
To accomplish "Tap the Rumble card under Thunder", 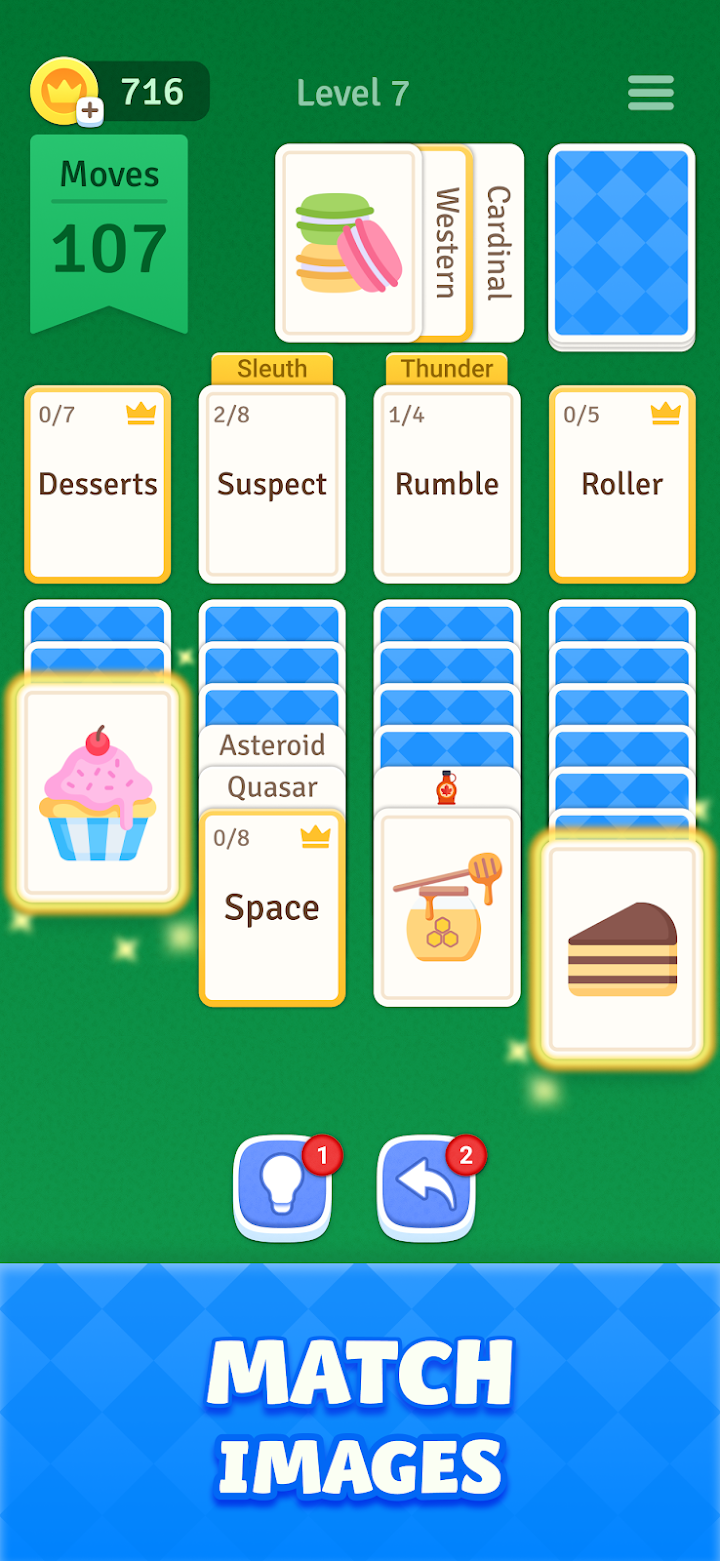I will pyautogui.click(x=447, y=484).
